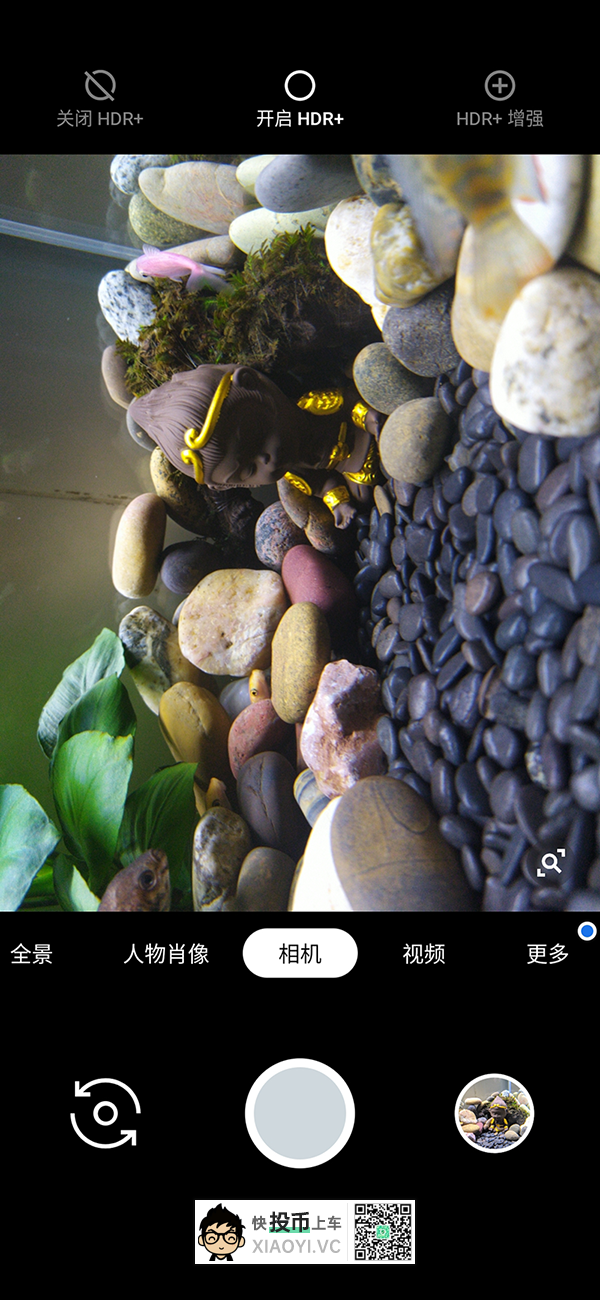Switch to 视频 mode

424,954
